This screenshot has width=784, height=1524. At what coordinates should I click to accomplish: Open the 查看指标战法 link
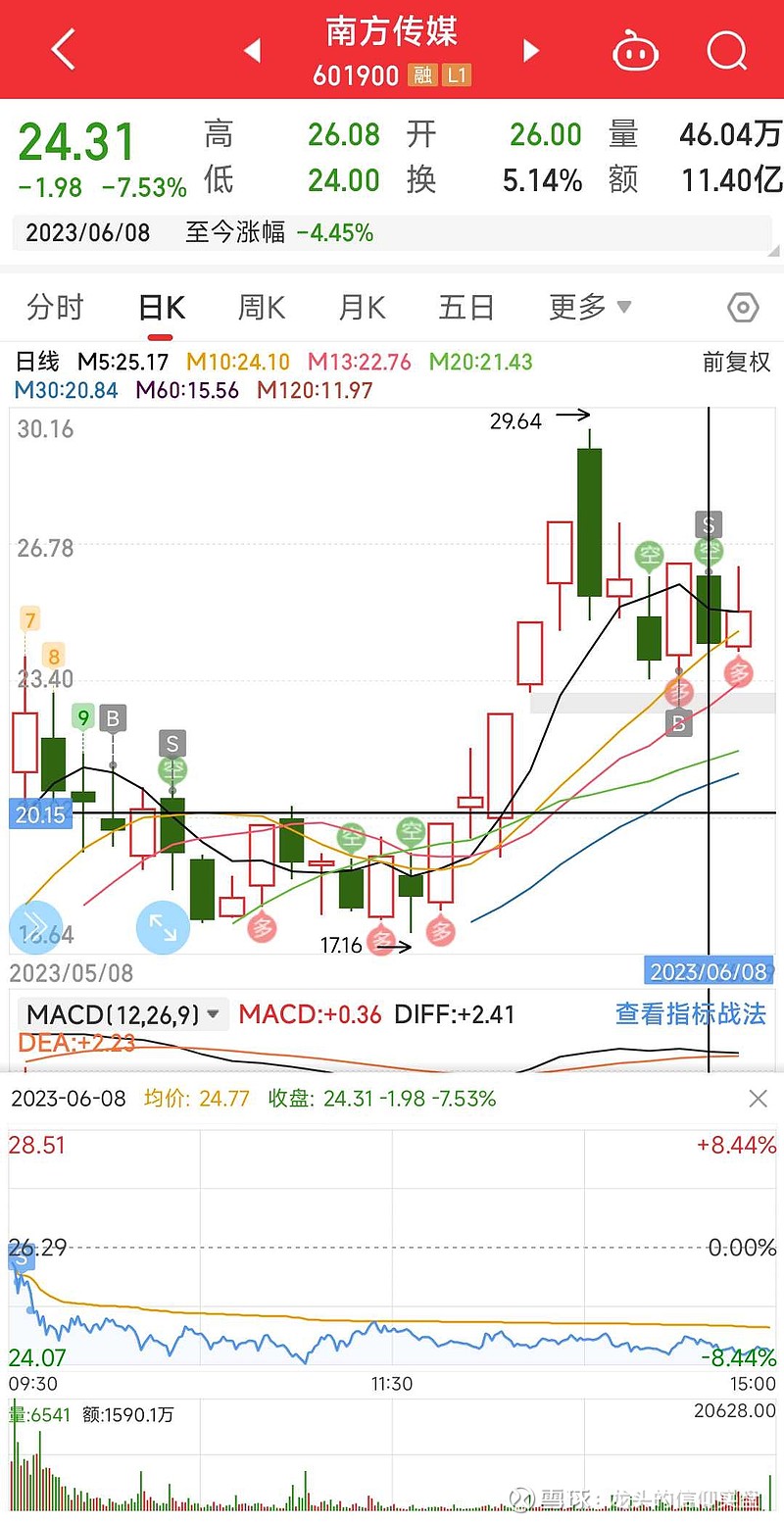[691, 1013]
